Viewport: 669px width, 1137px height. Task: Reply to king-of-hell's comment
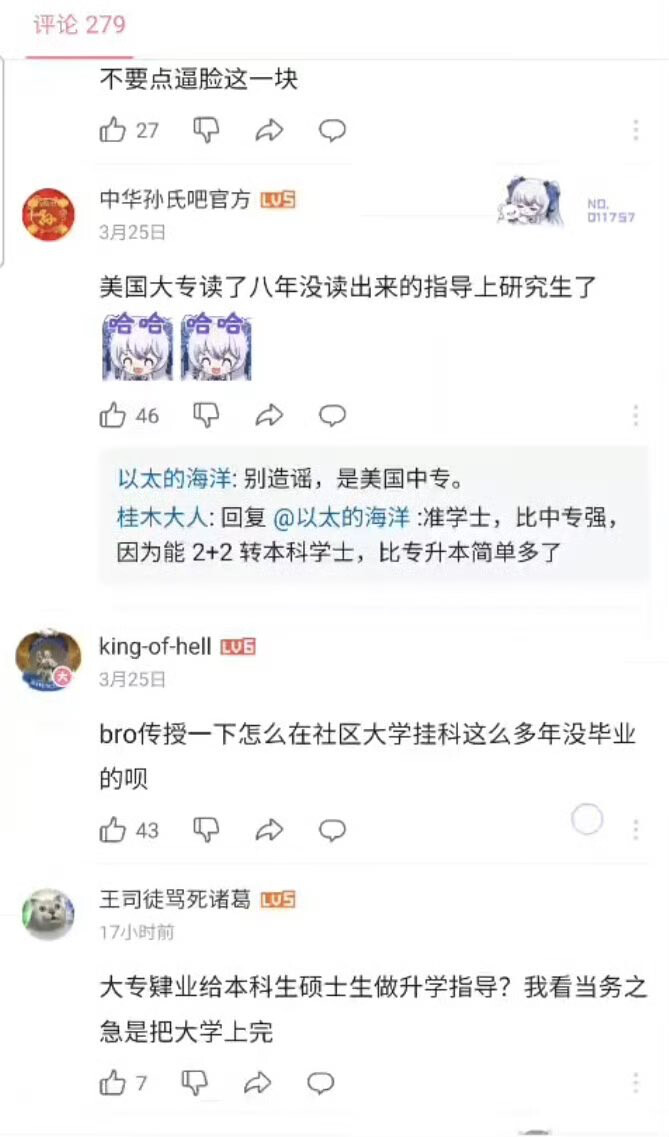(332, 830)
